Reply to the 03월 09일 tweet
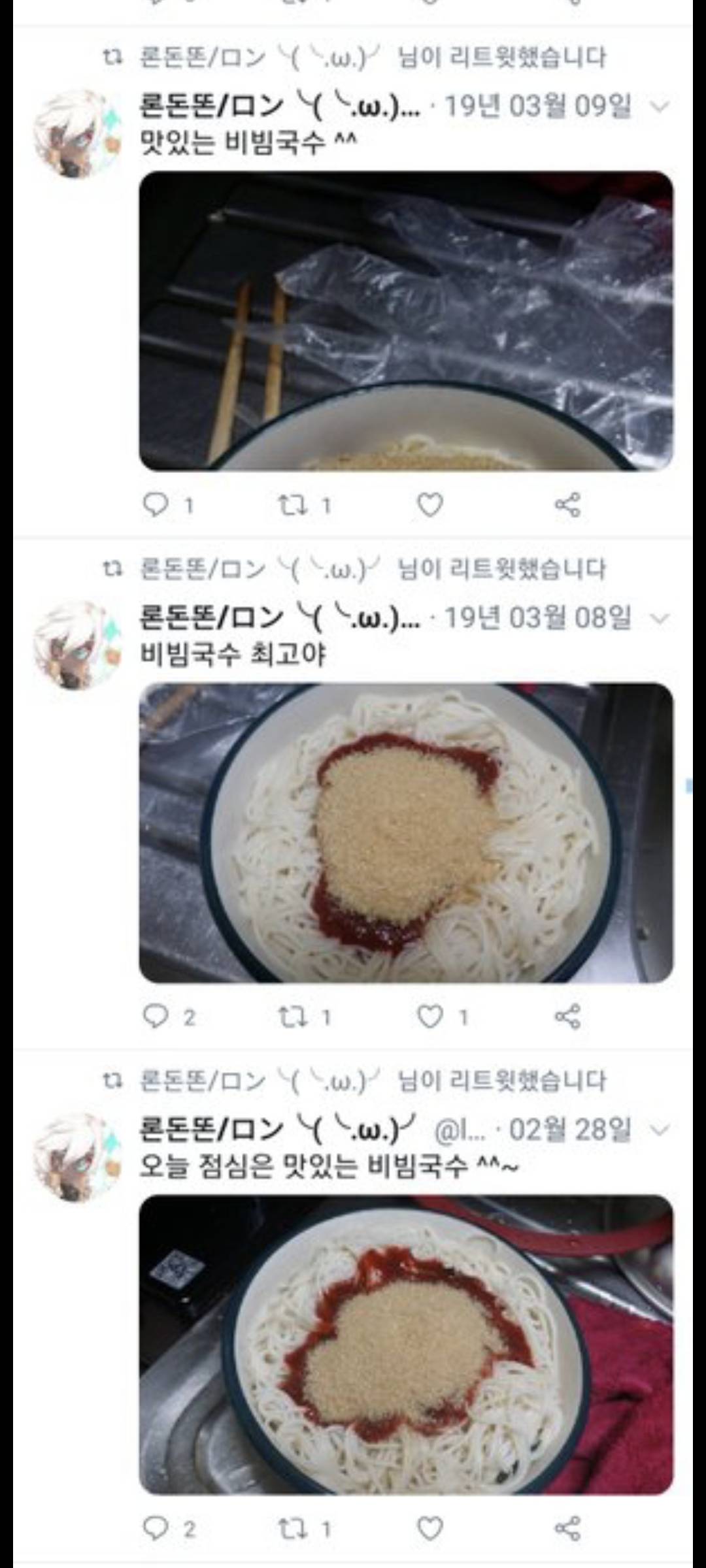Screen dimensions: 706x1568 tap(156, 504)
